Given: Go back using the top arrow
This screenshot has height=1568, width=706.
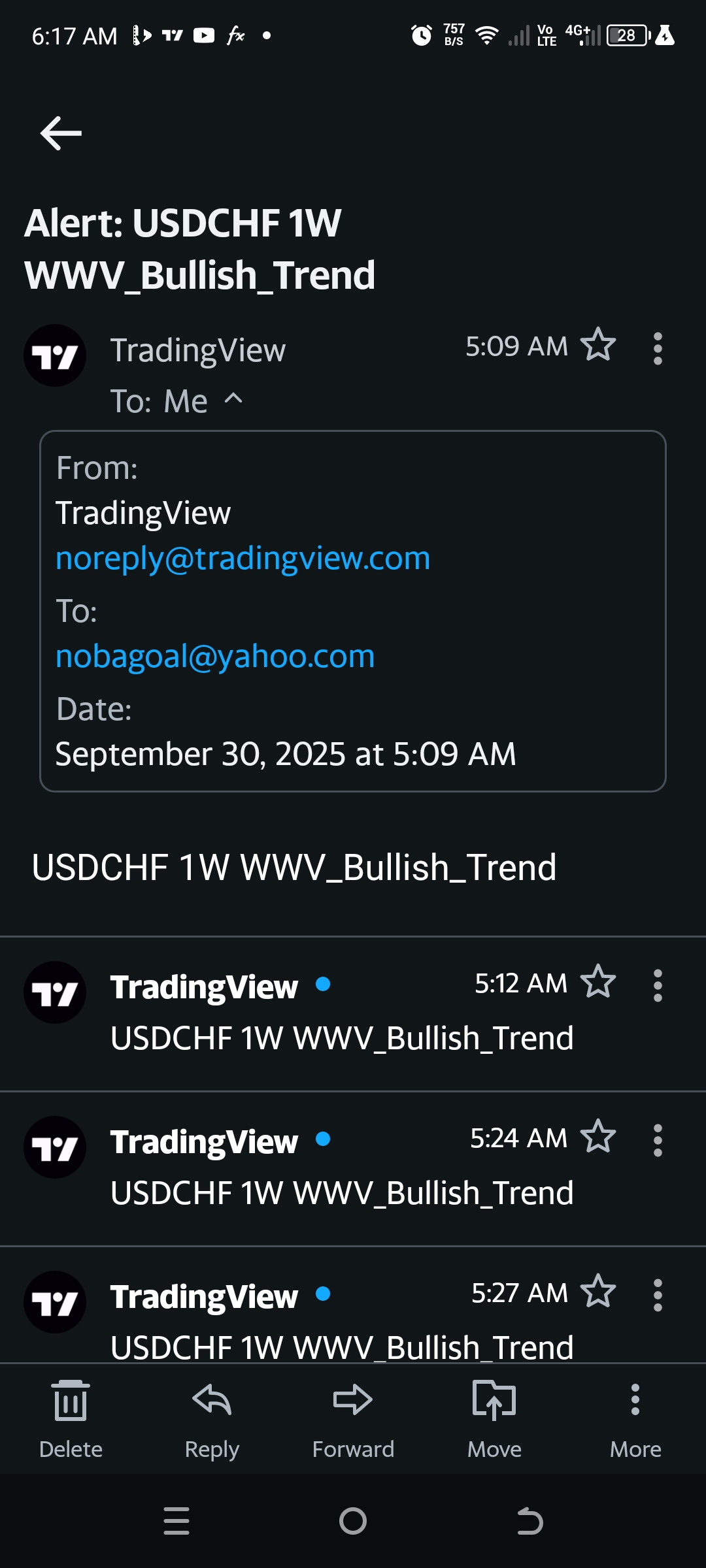Looking at the screenshot, I should pos(61,133).
